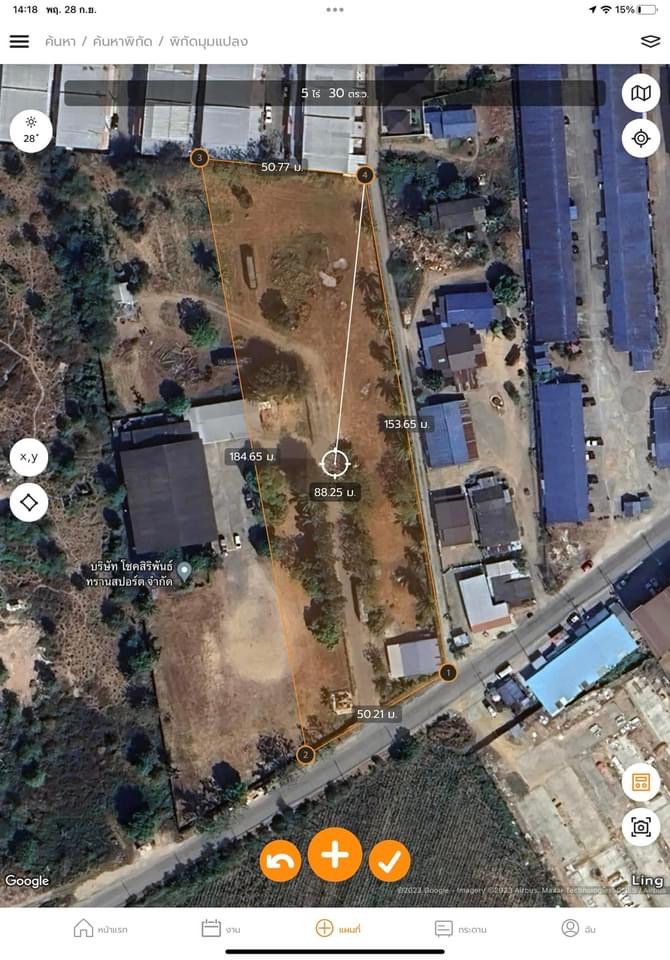Open the map layers icon
670x960 pixels.
click(650, 42)
